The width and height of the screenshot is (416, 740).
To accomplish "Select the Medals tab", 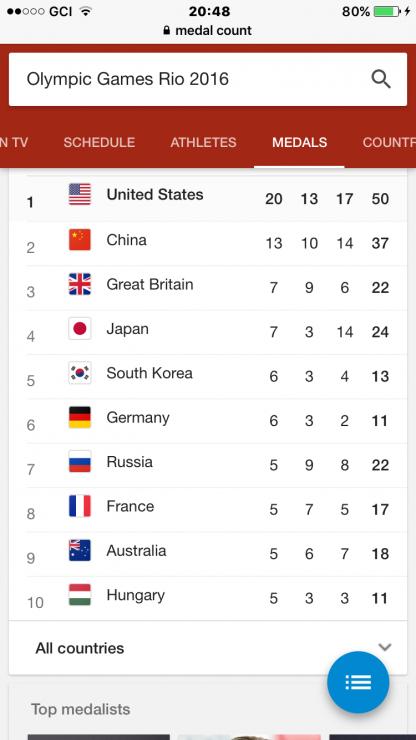I will (299, 142).
